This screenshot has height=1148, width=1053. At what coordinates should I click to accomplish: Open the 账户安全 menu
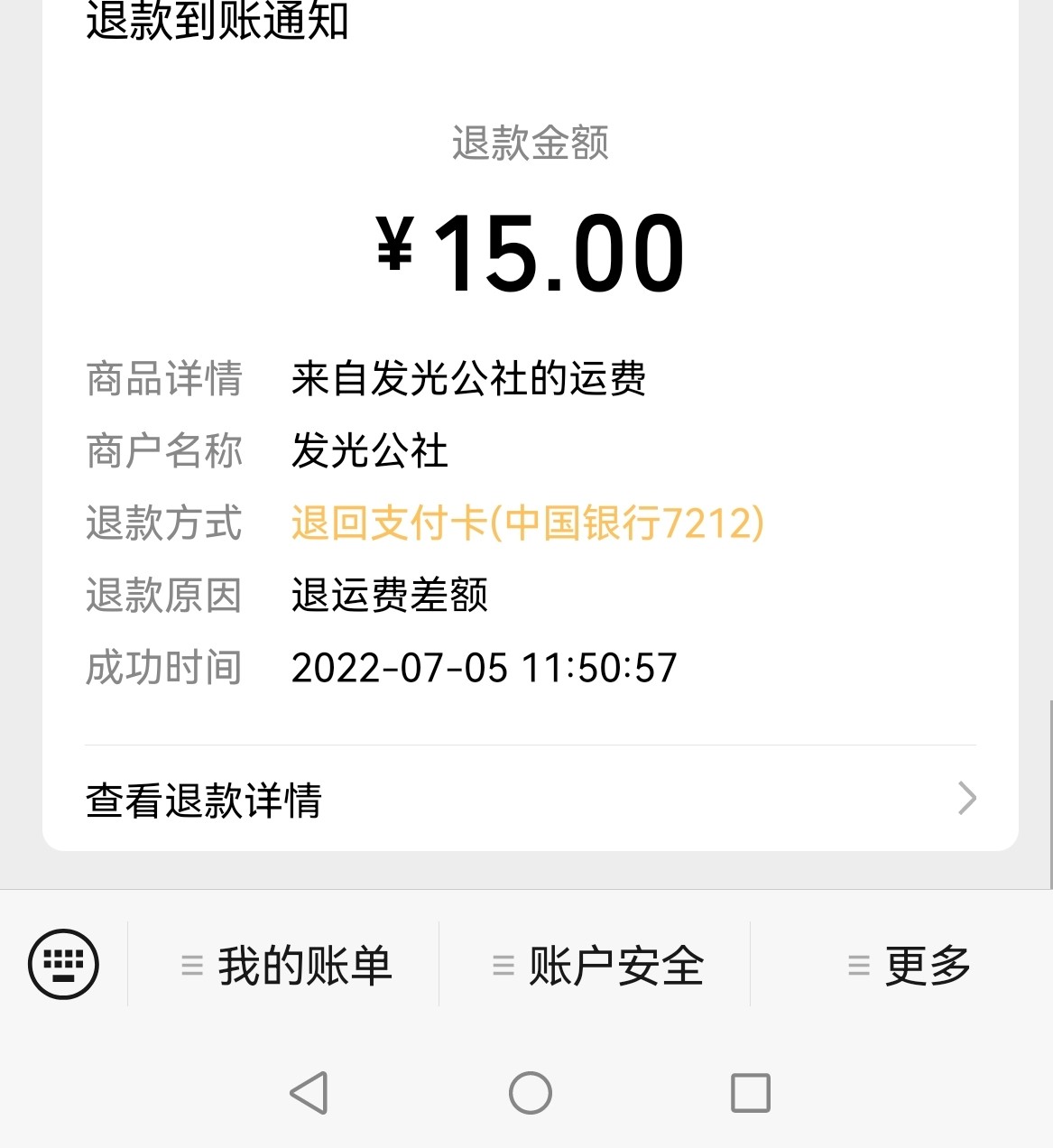pyautogui.click(x=596, y=966)
